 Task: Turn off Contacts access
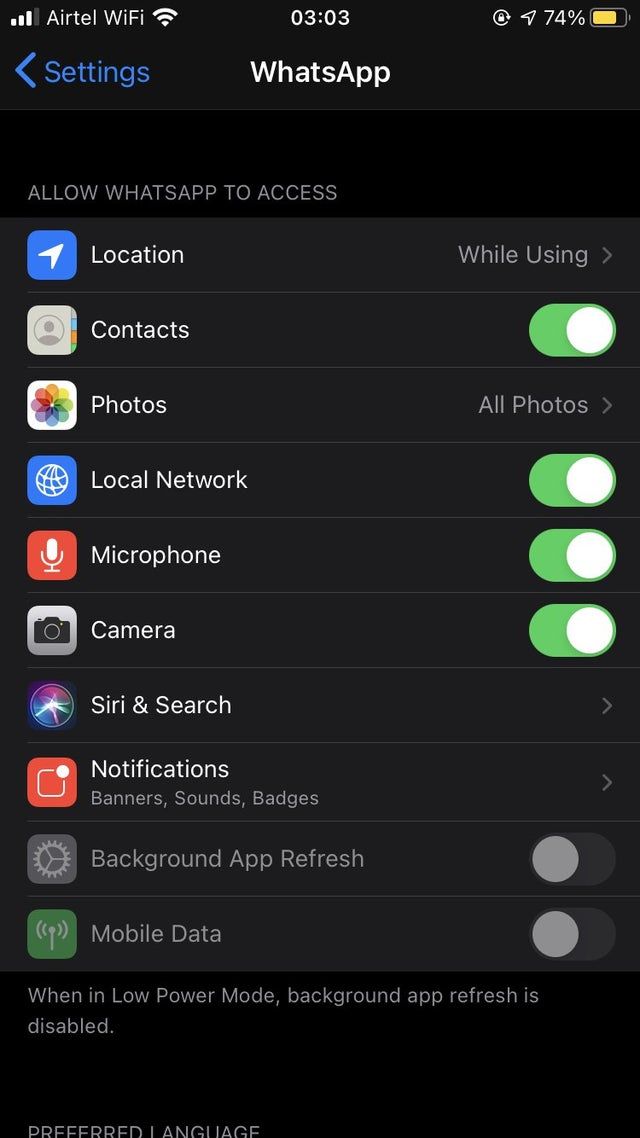(571, 330)
